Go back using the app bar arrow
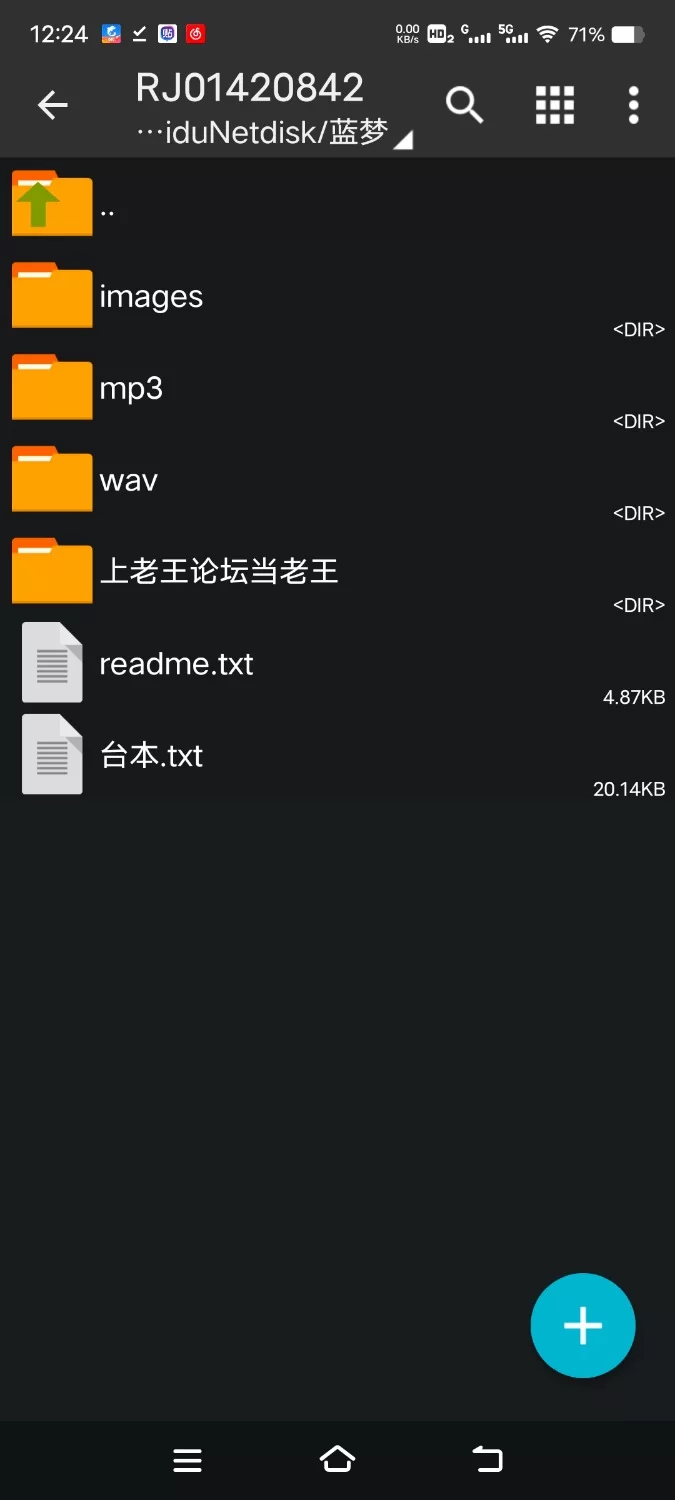Viewport: 675px width, 1500px height. pyautogui.click(x=52, y=105)
